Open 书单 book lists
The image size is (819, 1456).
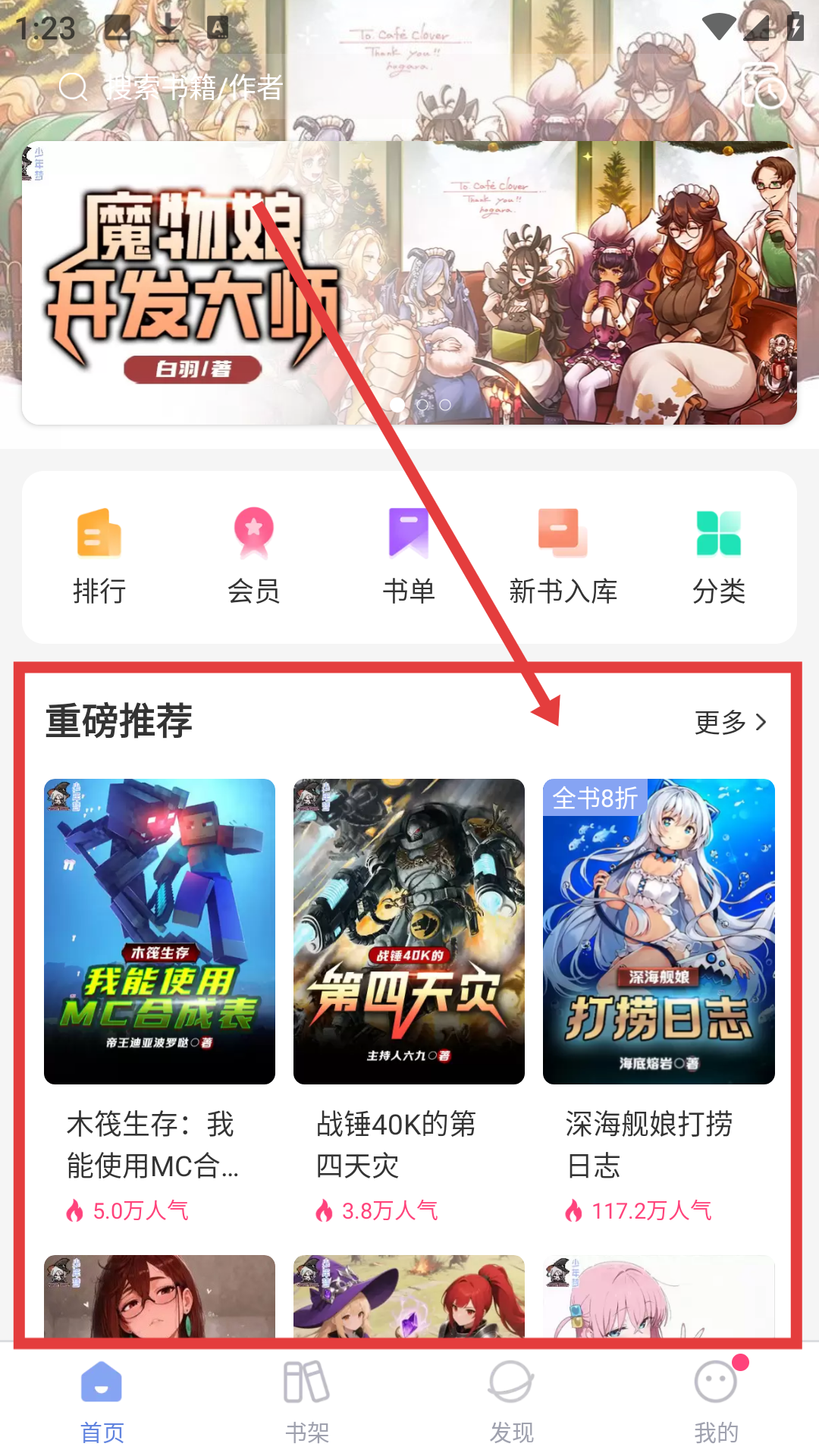pos(409,556)
